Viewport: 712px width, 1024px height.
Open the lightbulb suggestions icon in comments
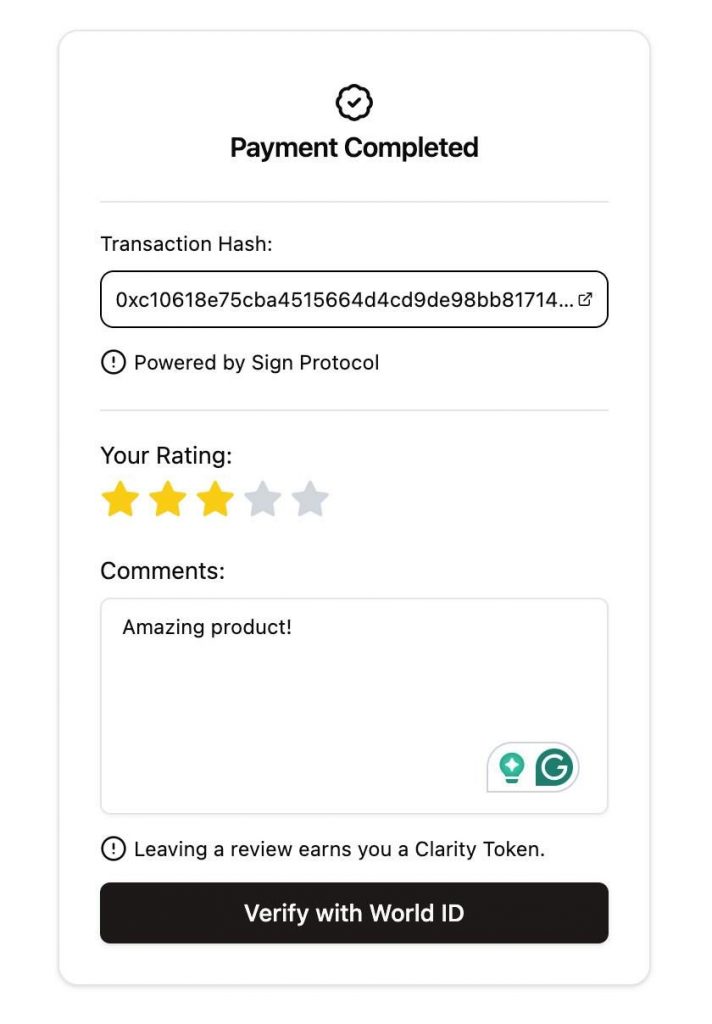[512, 768]
